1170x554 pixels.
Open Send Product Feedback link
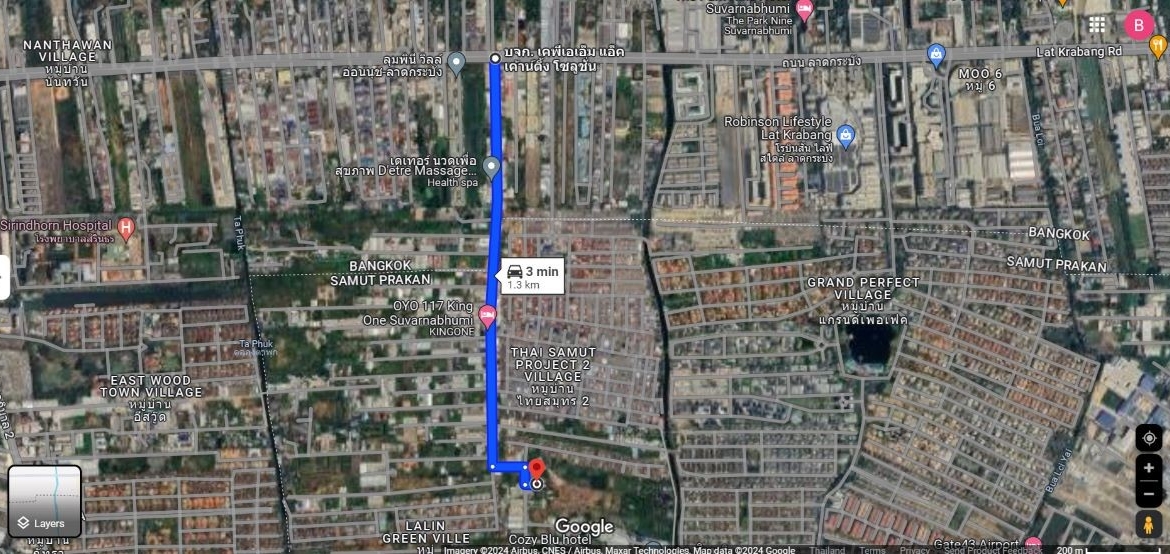[x=990, y=550]
